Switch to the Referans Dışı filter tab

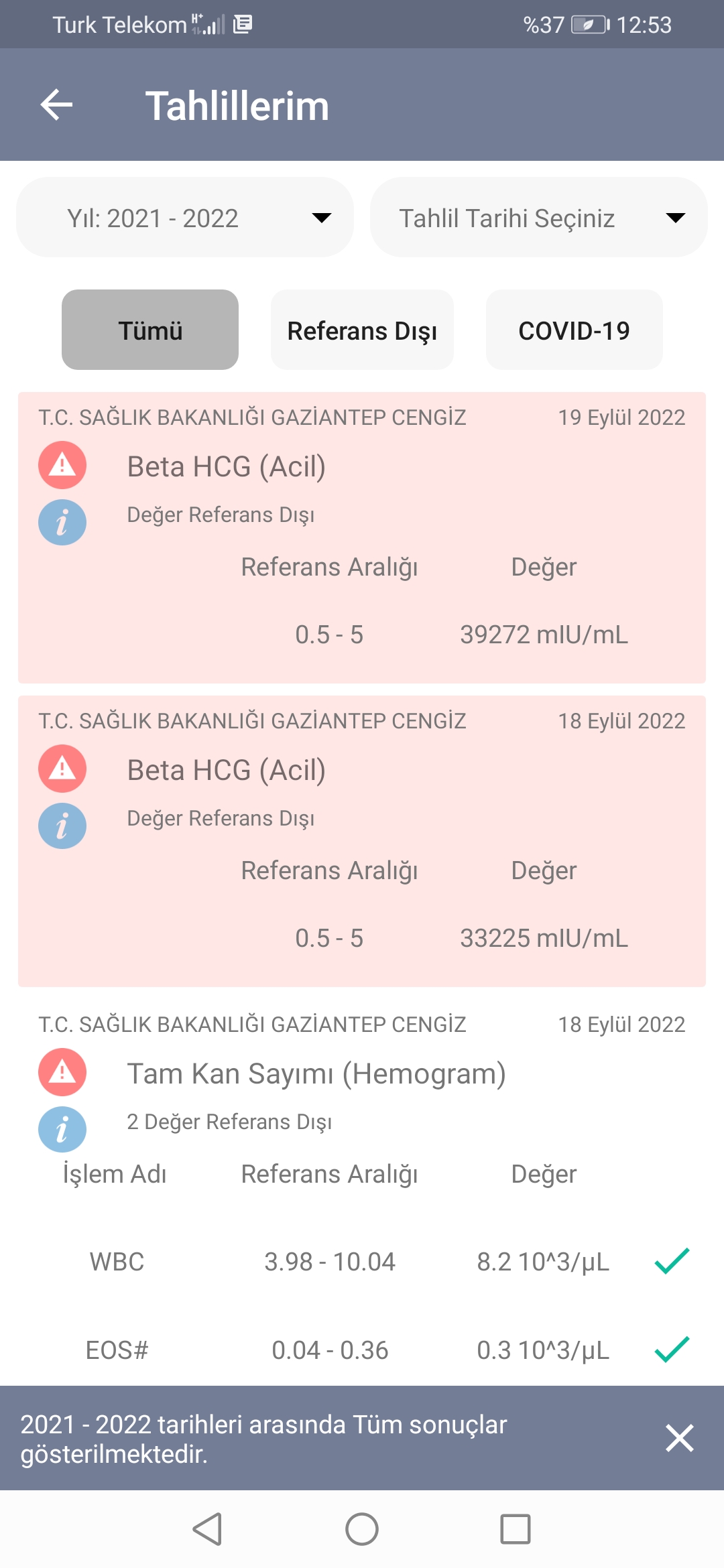[362, 330]
